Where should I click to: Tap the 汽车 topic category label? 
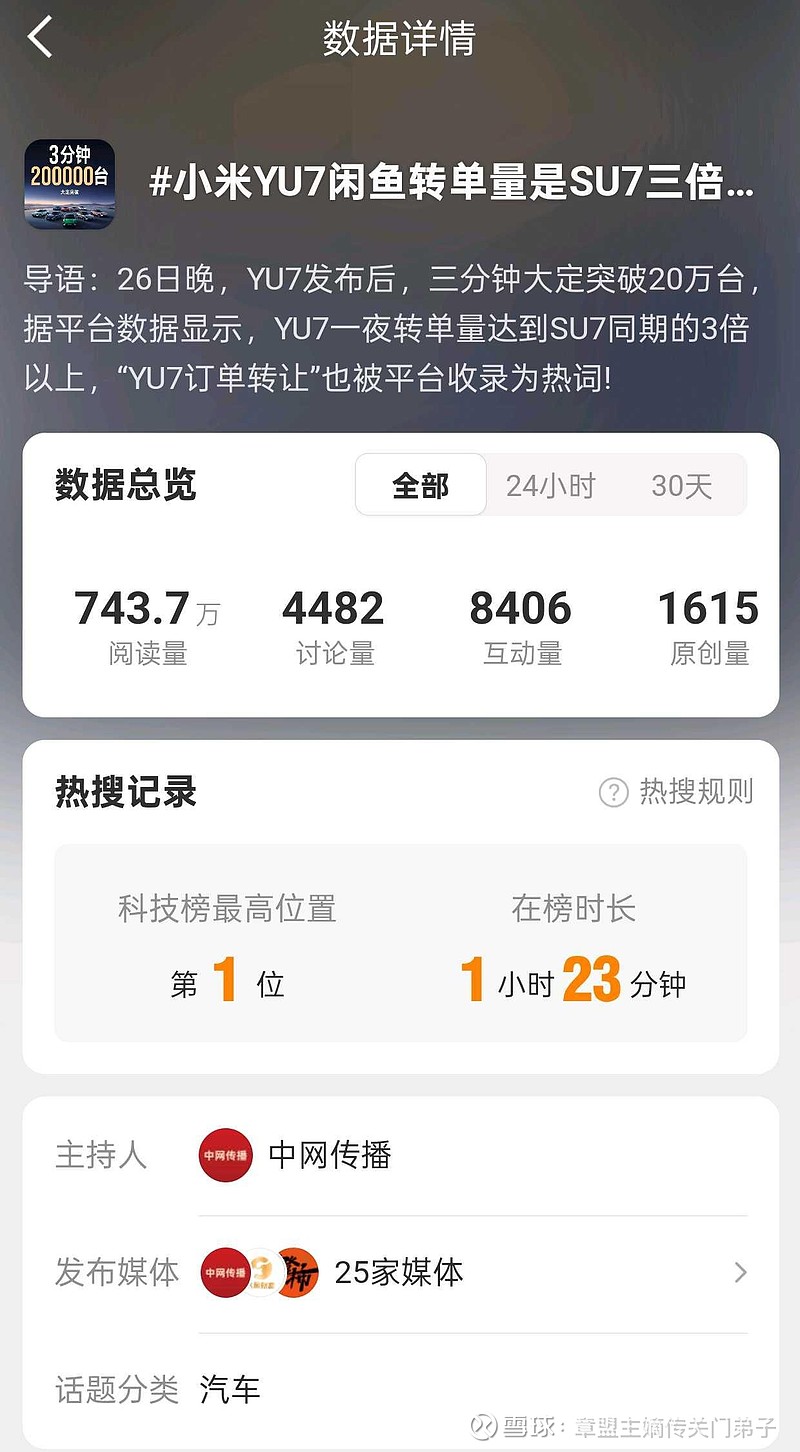230,1389
